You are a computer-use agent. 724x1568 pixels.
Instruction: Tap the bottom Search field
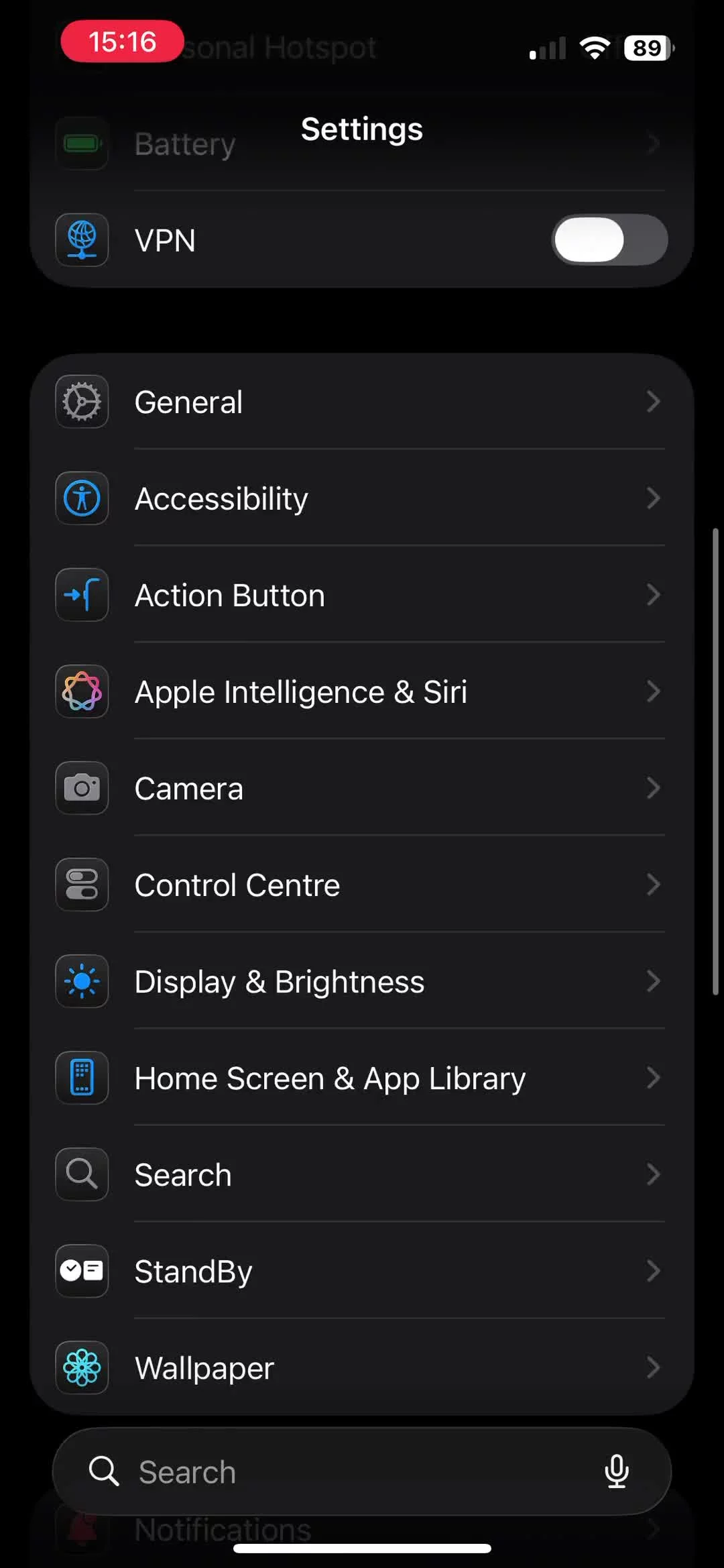point(335,1472)
